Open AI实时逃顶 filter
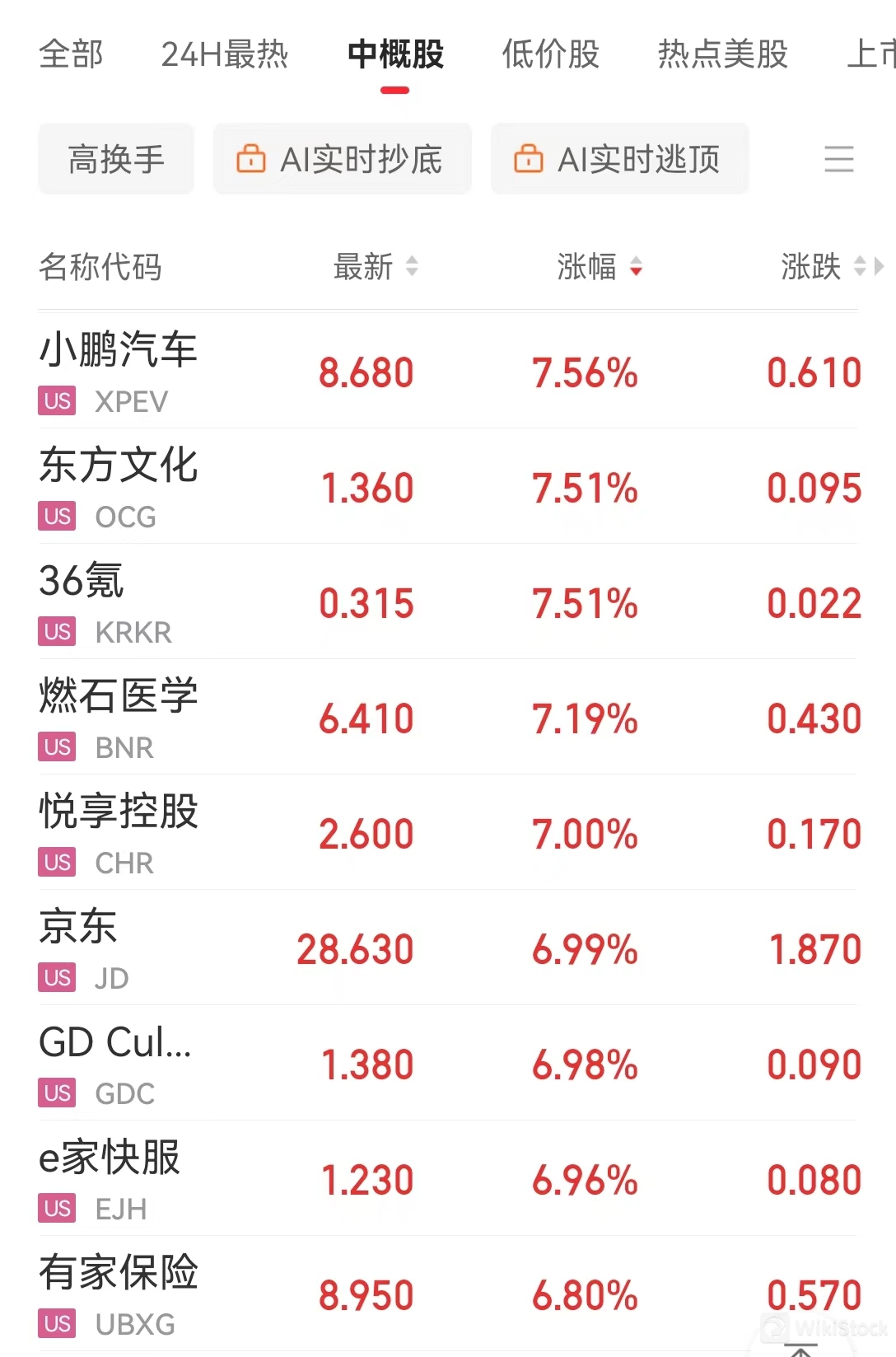Screen dimensions: 896x1357 619,159
